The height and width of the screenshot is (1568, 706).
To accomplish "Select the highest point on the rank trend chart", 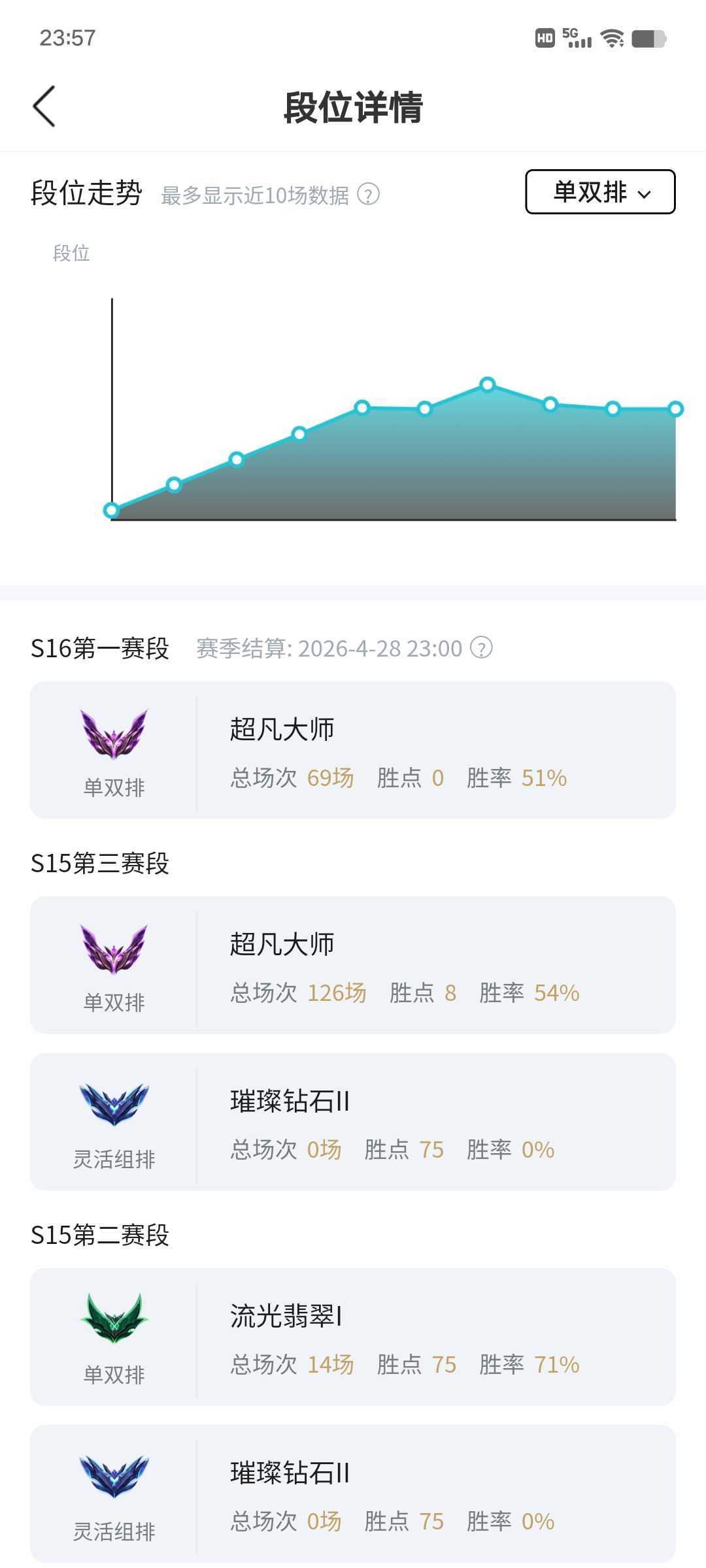I will point(488,385).
